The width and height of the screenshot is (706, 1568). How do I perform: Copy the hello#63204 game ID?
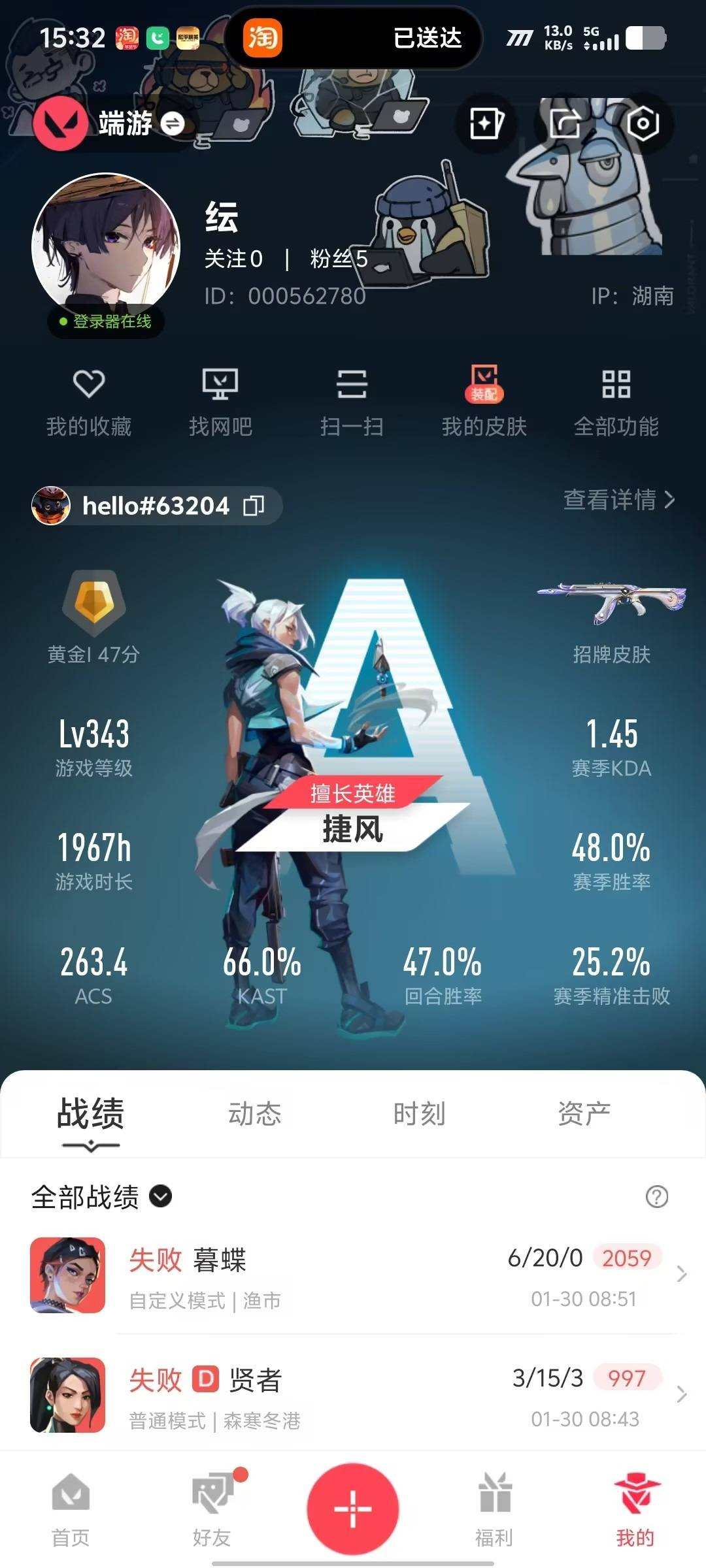tap(254, 504)
